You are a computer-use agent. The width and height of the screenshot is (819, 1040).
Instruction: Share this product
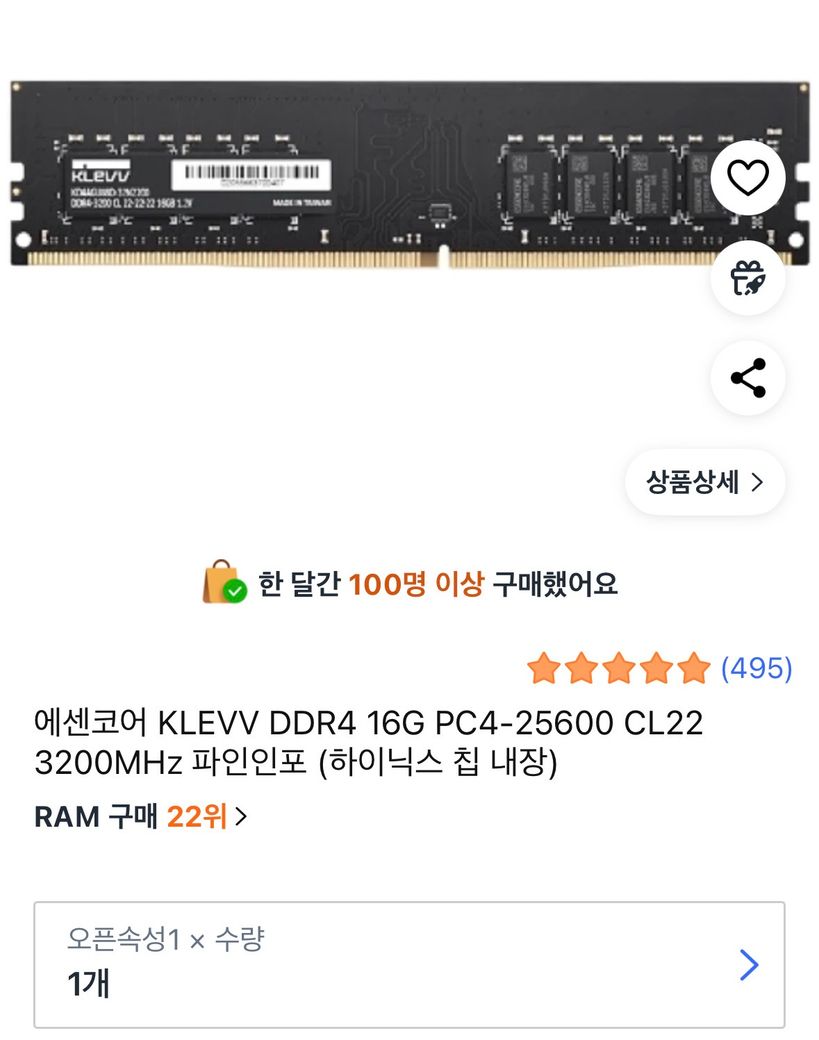(x=747, y=379)
